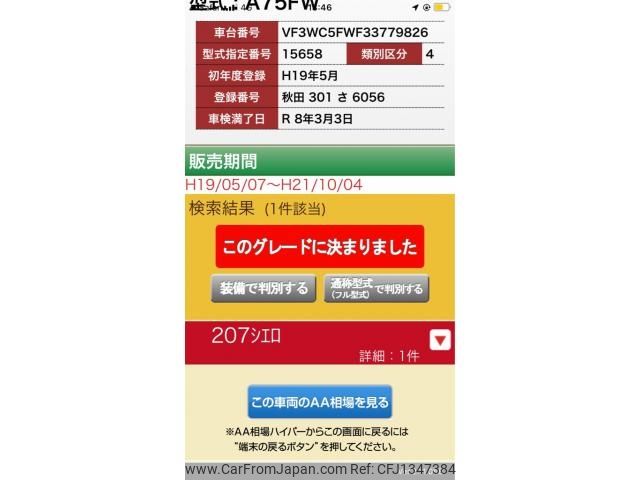The image size is (640, 480).
Task: Tap the red このグレードに決まりました button
Action: coord(319,246)
